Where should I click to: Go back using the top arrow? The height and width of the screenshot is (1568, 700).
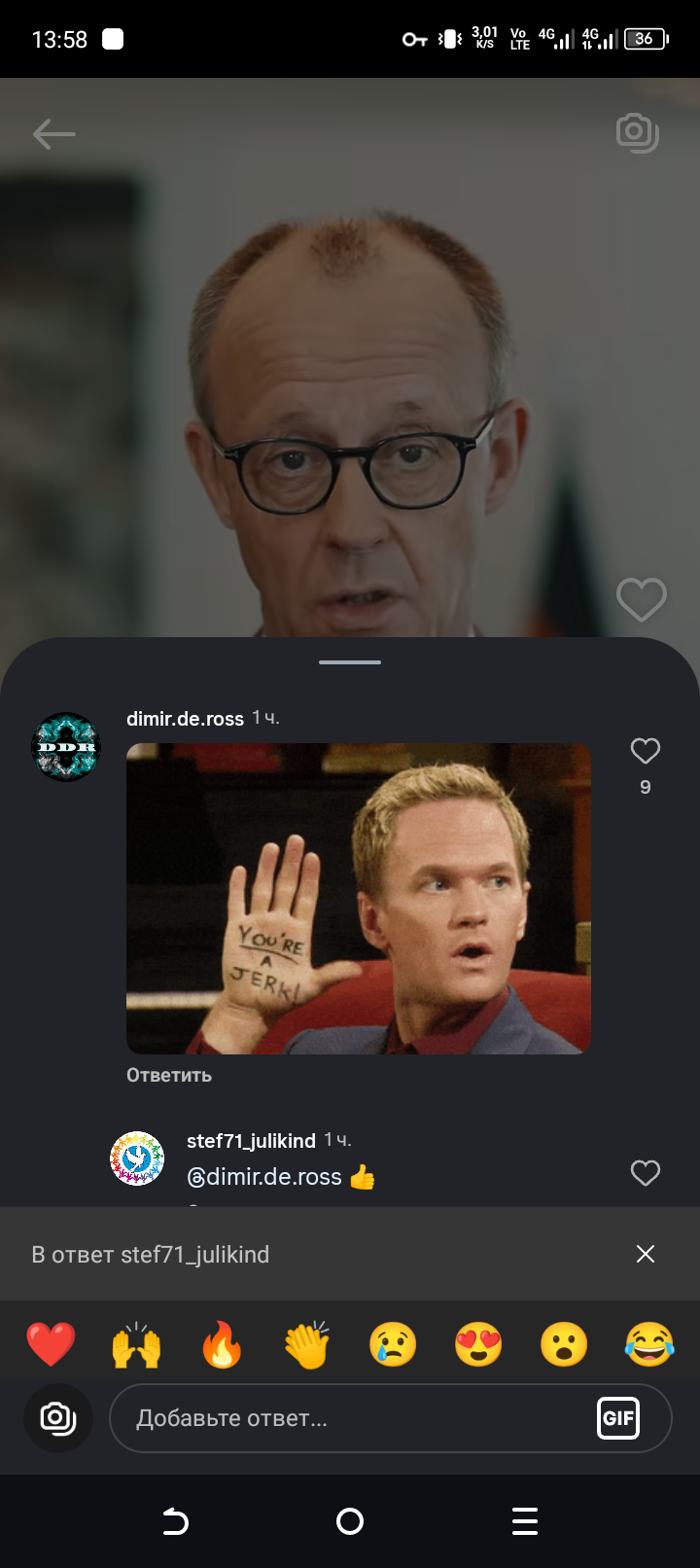pos(53,134)
